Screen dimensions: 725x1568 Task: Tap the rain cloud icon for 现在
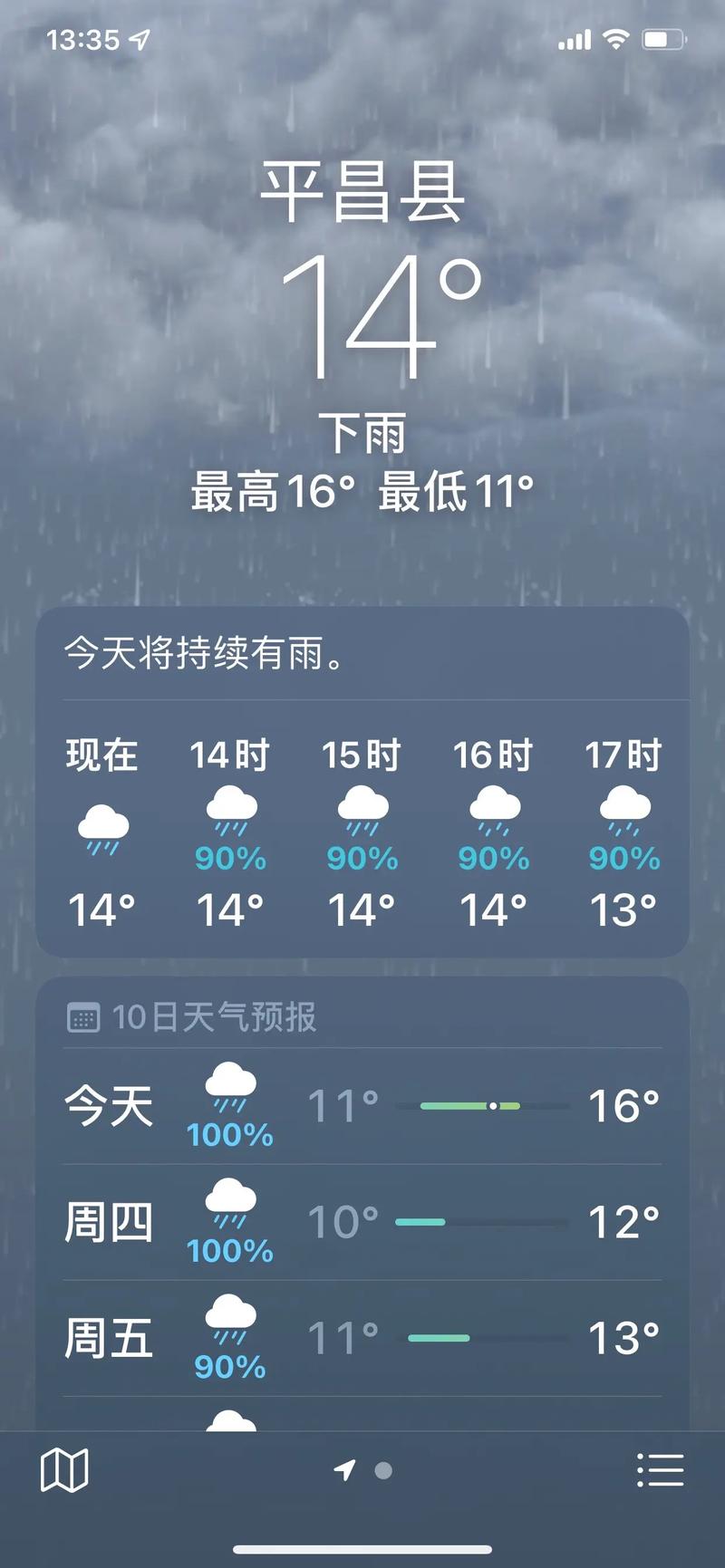tap(101, 829)
